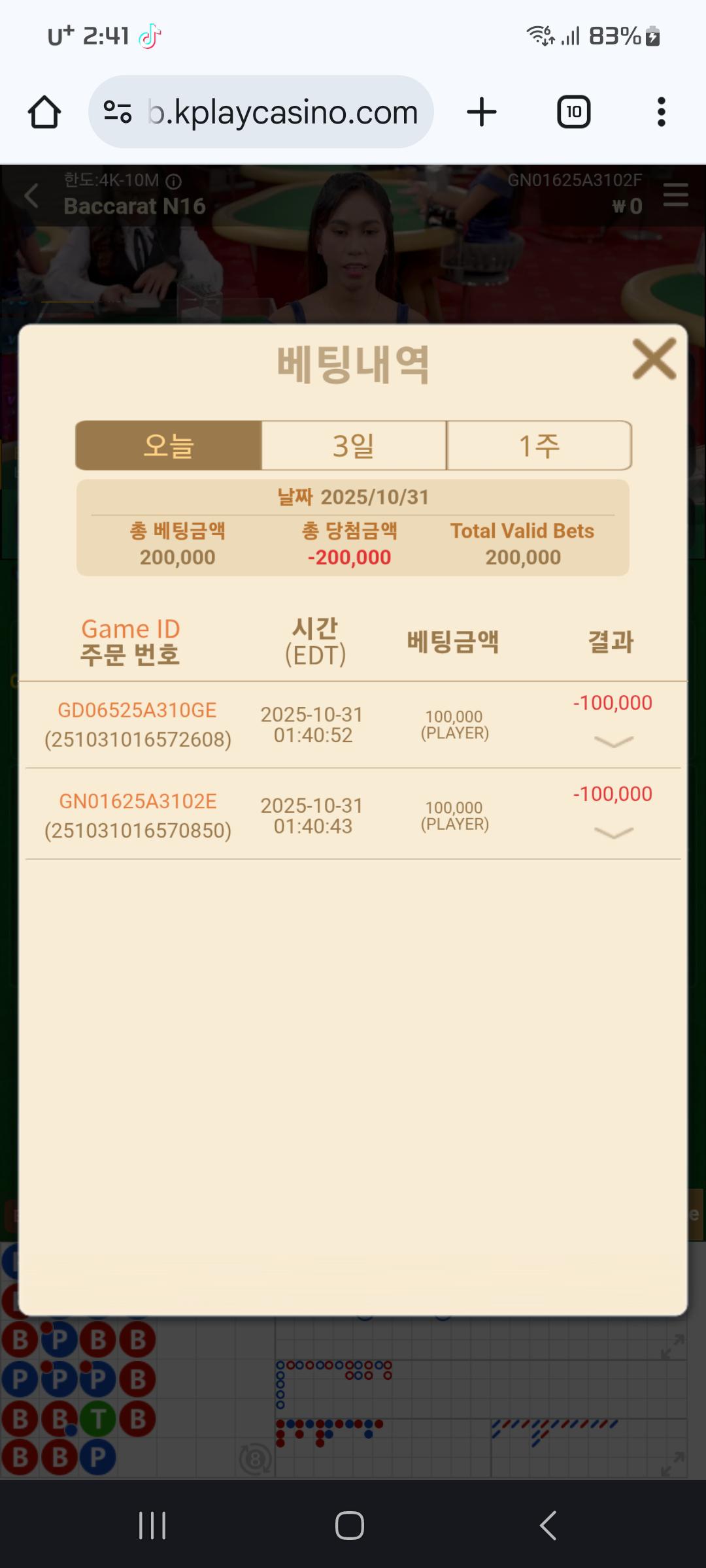
Task: Select the 오늘 tab
Action: 169,446
